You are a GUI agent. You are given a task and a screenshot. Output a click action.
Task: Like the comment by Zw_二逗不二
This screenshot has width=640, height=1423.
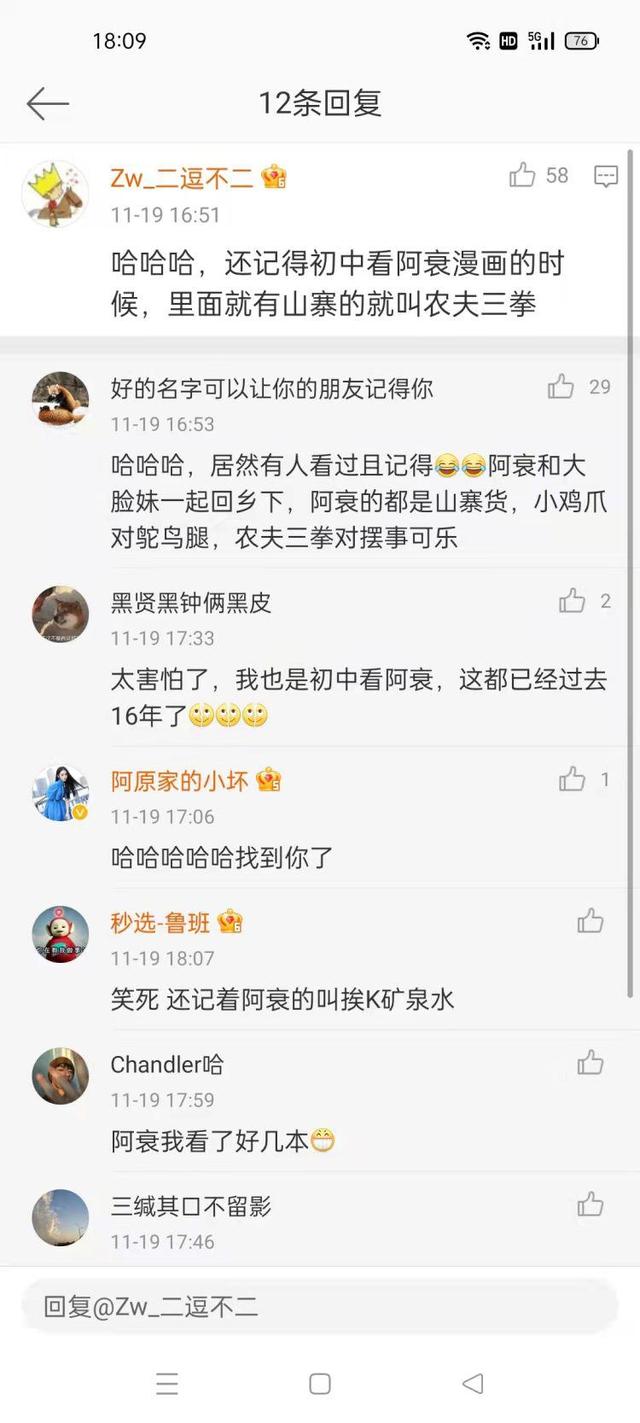click(523, 176)
